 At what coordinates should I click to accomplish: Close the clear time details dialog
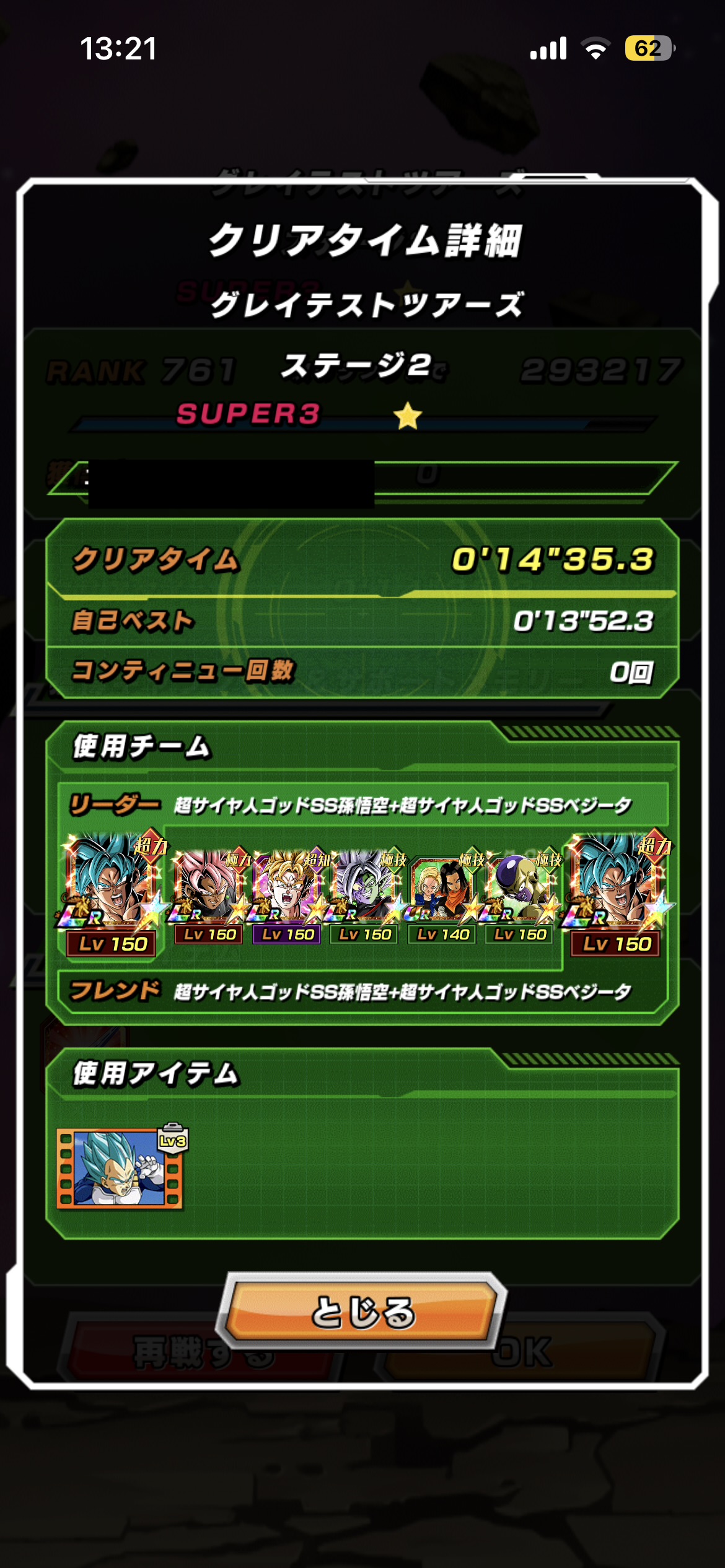coord(362,1310)
